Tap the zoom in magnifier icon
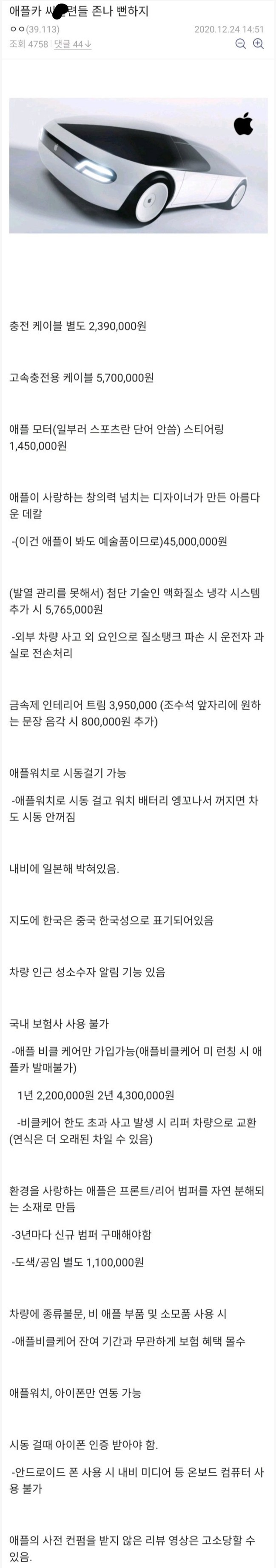The height and width of the screenshot is (1568, 276). pos(259,44)
